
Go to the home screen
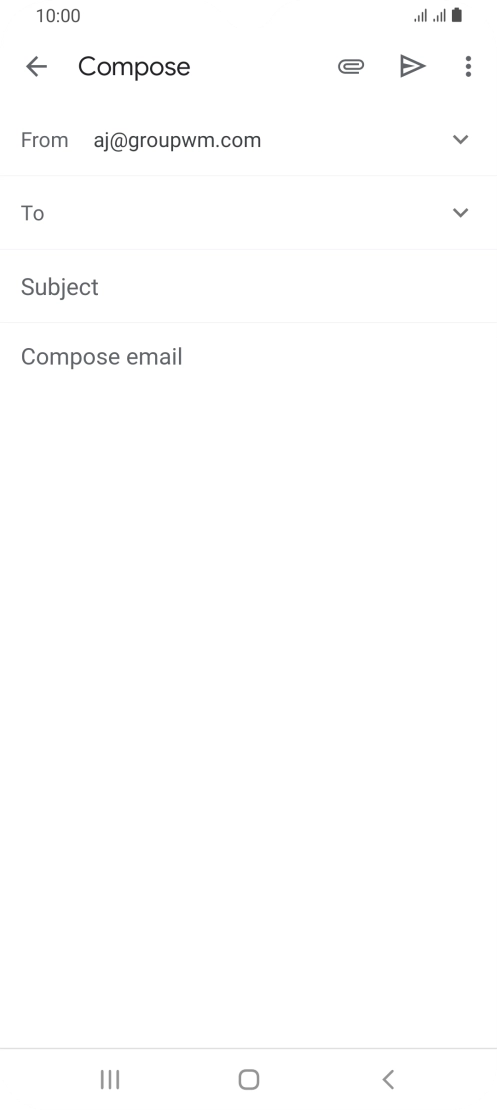(x=248, y=1080)
